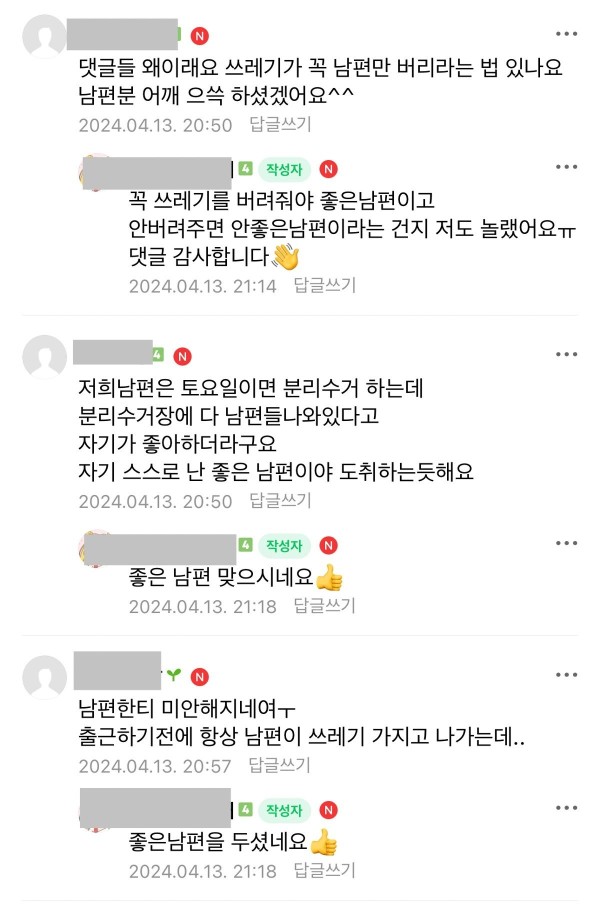Open the menu on the 남편한티 미안해지네여 comment
This screenshot has width=600, height=908.
coord(567,676)
